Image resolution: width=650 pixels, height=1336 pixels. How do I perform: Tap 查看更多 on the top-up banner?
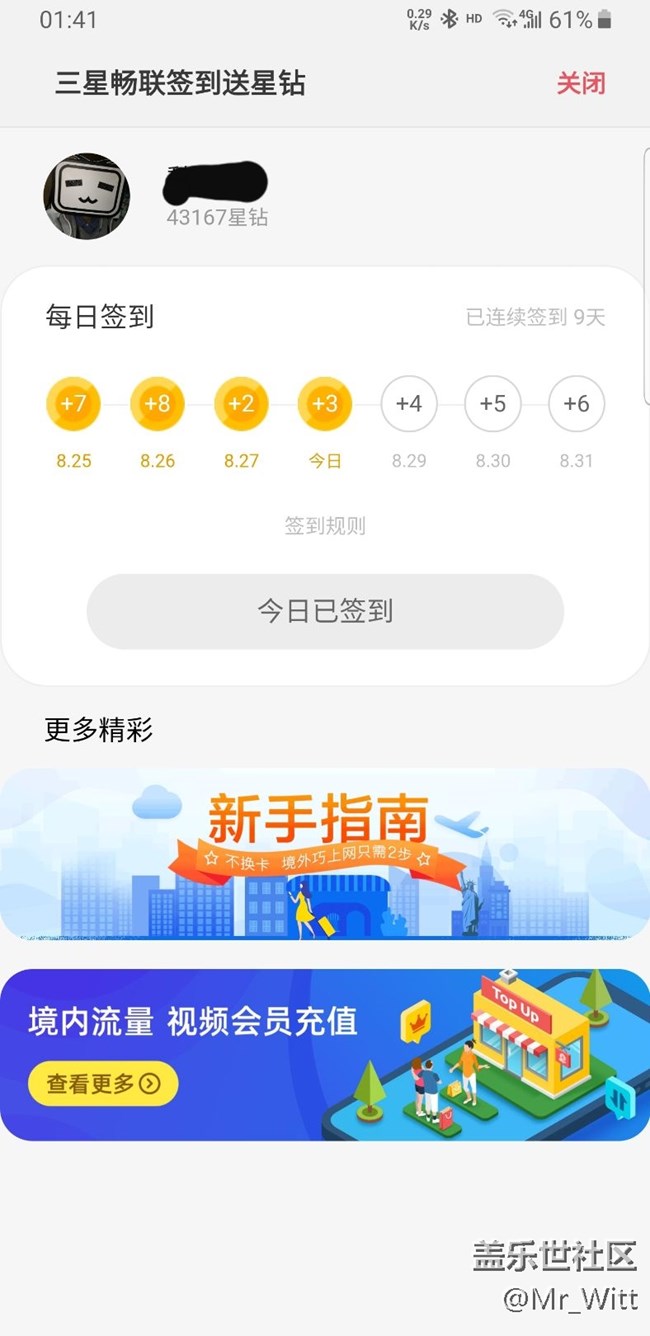103,1083
